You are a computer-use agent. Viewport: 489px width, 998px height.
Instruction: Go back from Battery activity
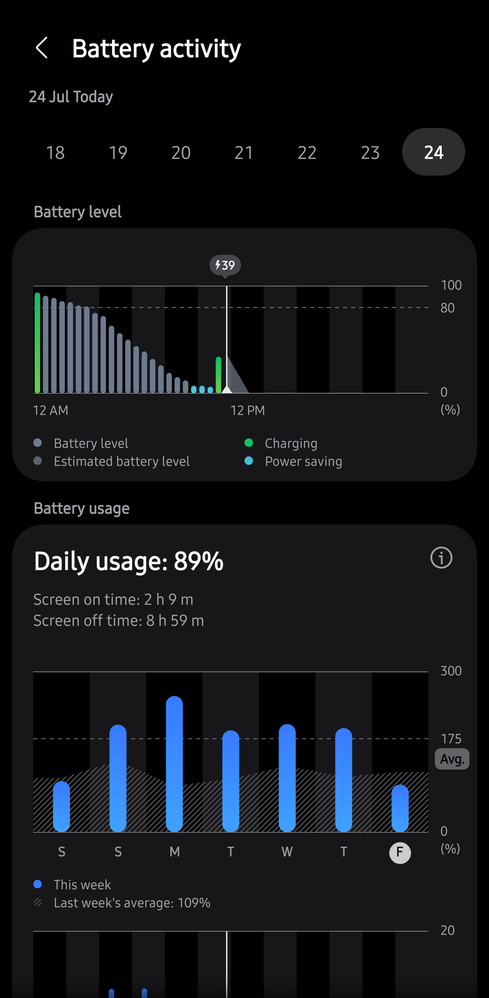pyautogui.click(x=41, y=48)
